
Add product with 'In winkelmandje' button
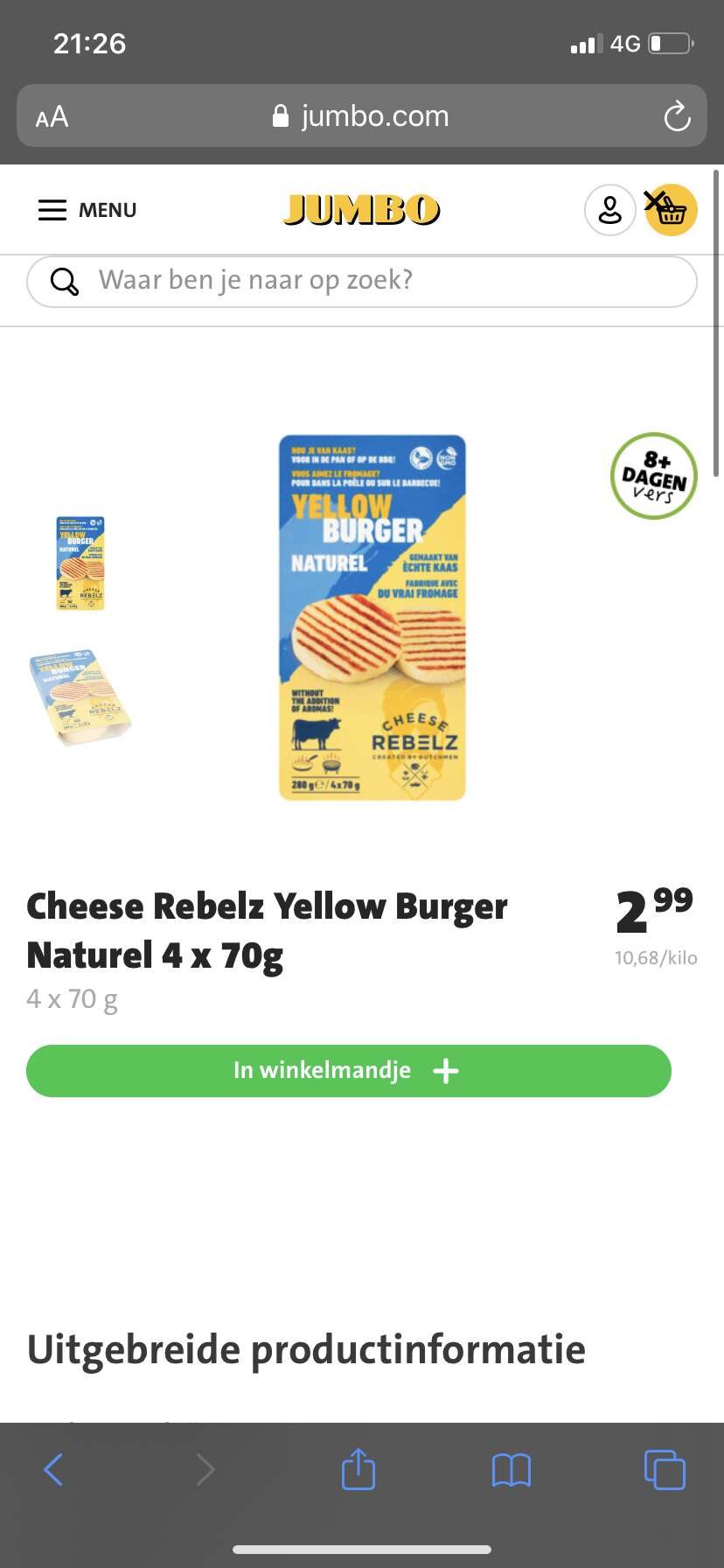(349, 1070)
